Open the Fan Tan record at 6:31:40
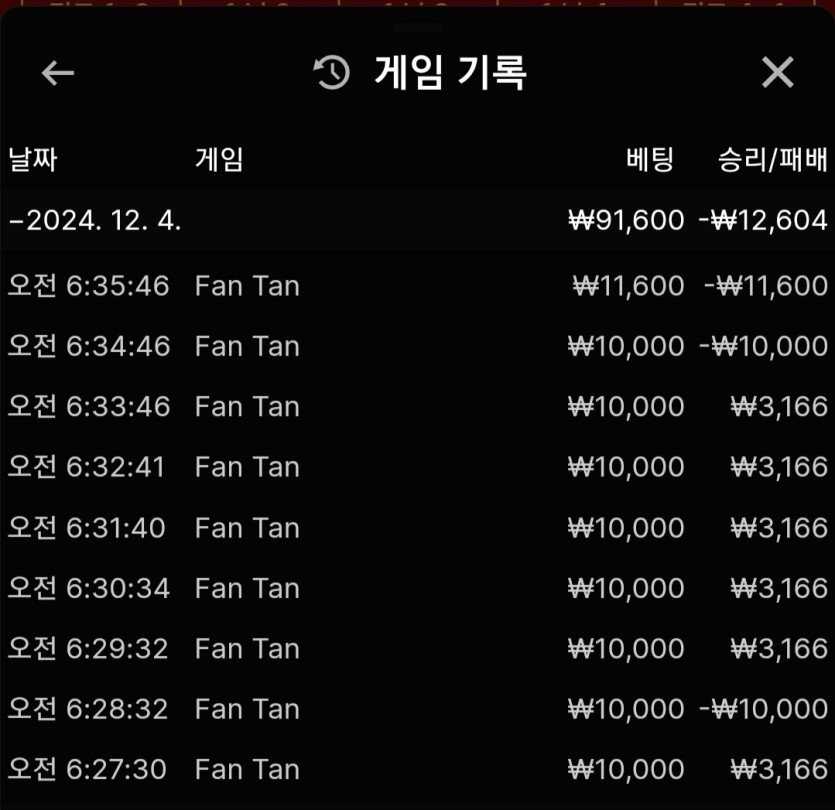 (417, 527)
